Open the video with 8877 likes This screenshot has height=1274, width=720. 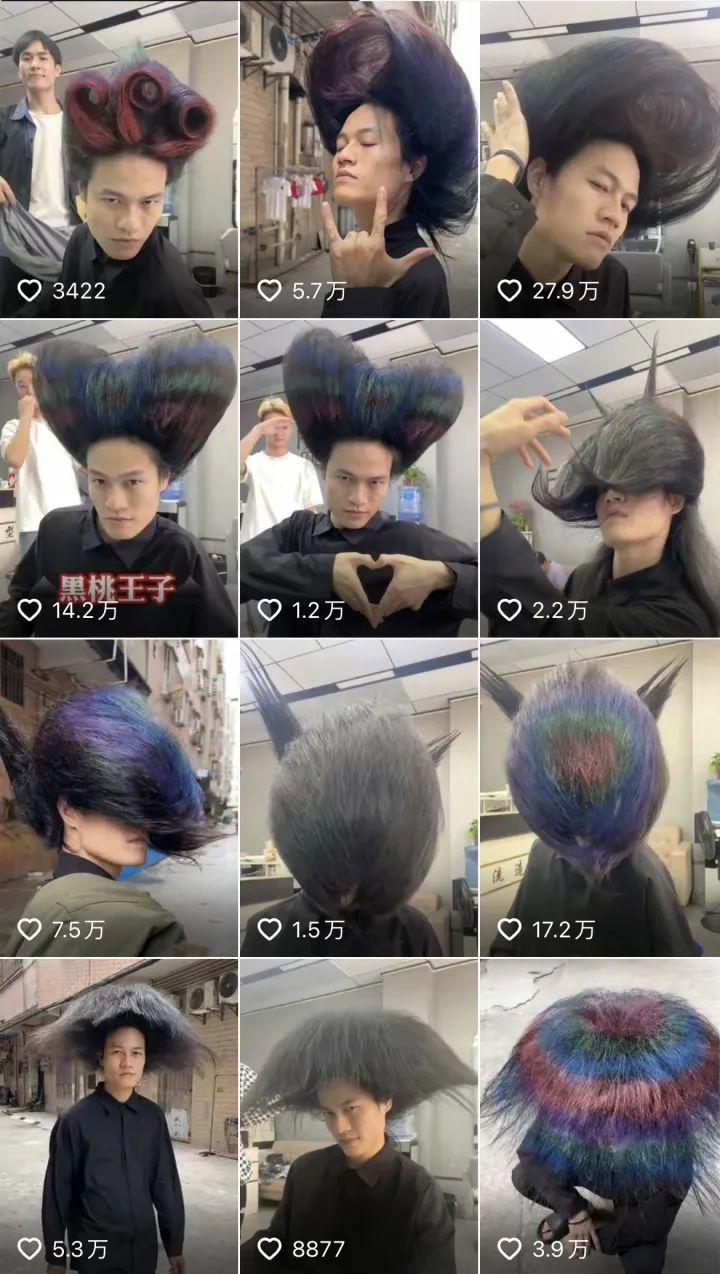click(x=359, y=1116)
